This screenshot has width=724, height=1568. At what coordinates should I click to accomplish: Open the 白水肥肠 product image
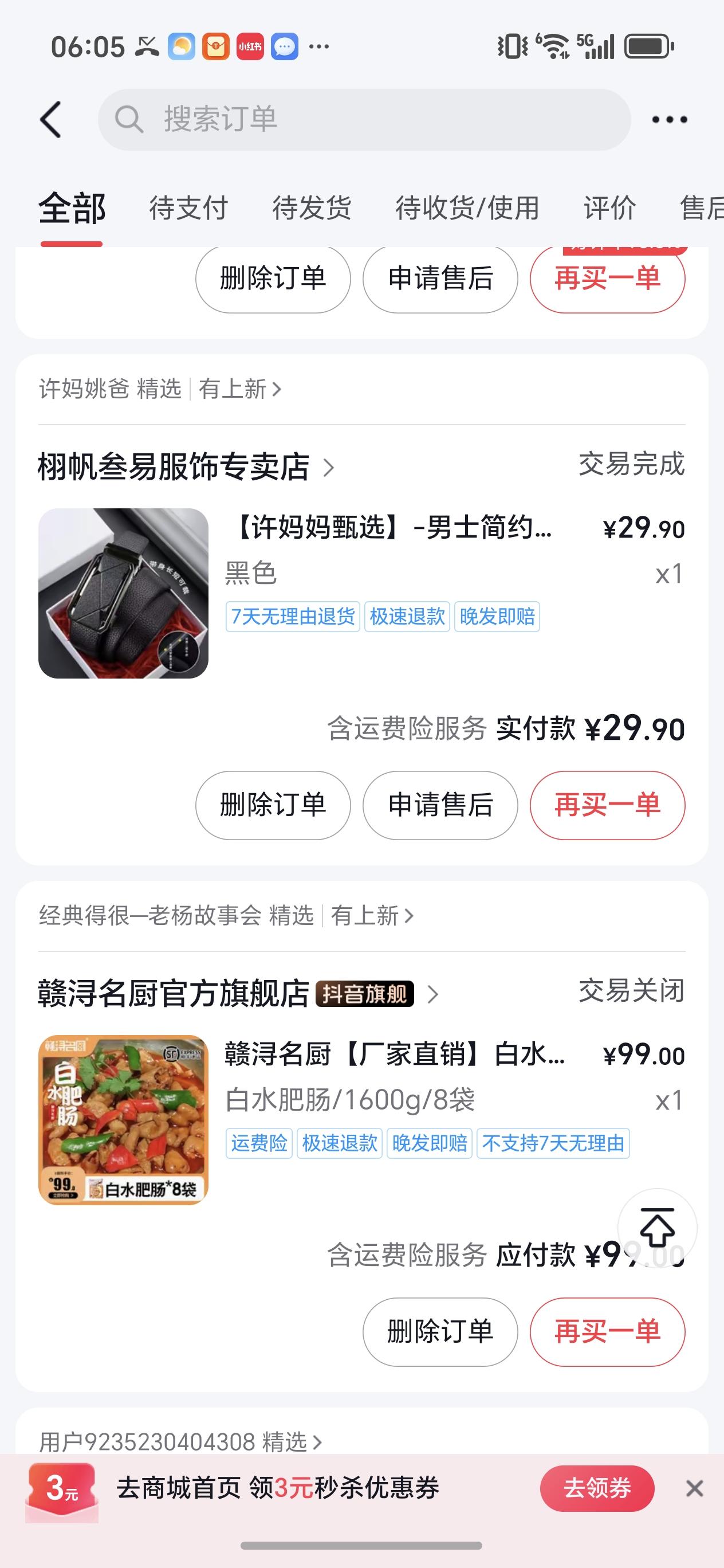point(124,1120)
